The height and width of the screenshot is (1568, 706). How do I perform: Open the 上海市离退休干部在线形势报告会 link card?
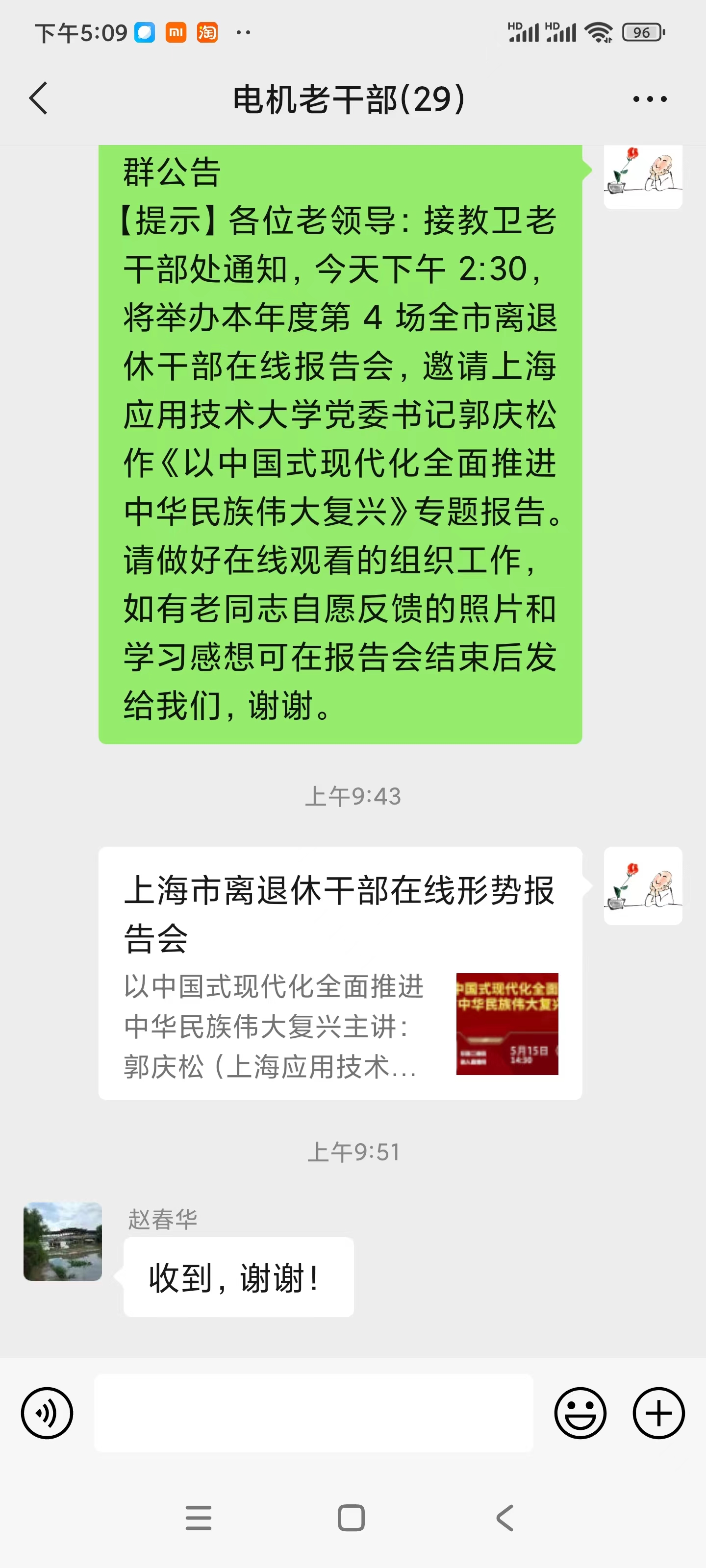pyautogui.click(x=340, y=973)
